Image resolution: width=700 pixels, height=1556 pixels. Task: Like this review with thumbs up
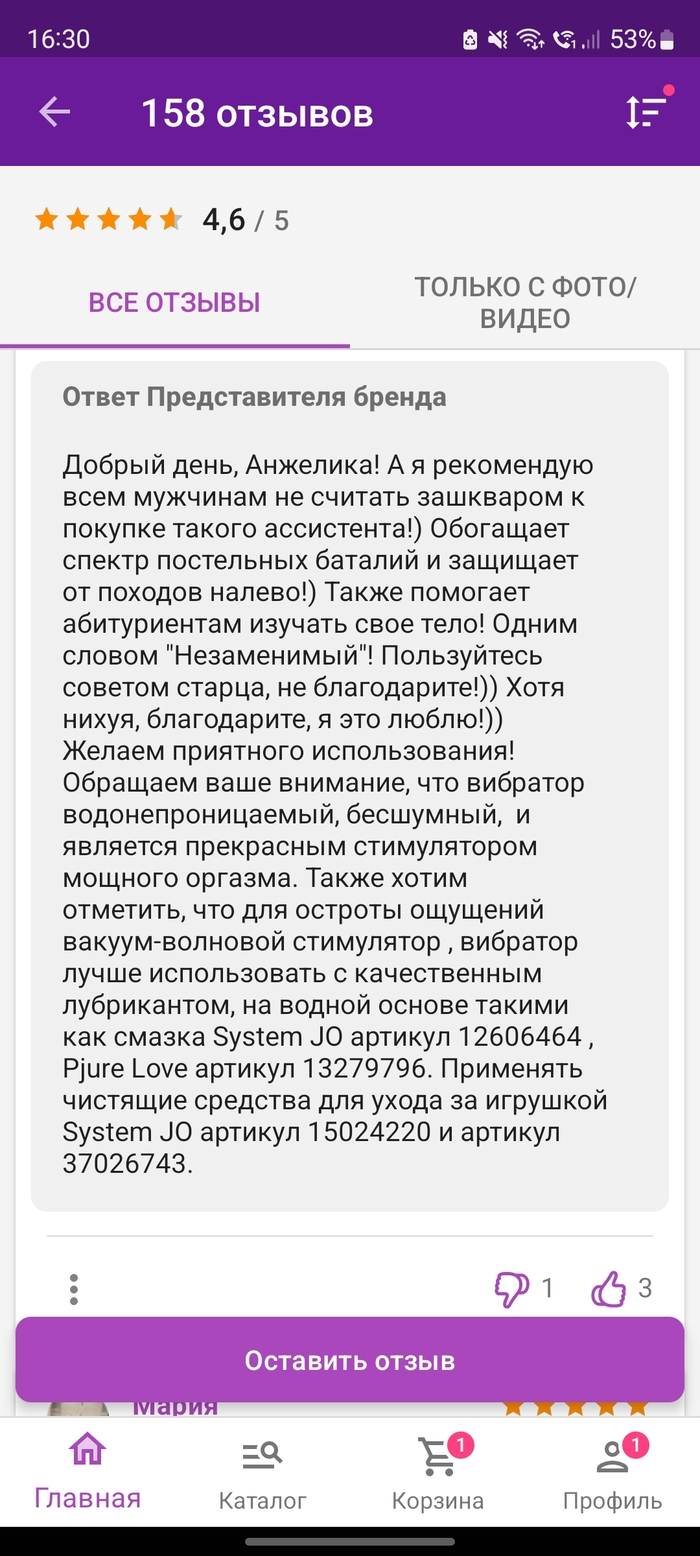coord(609,1288)
